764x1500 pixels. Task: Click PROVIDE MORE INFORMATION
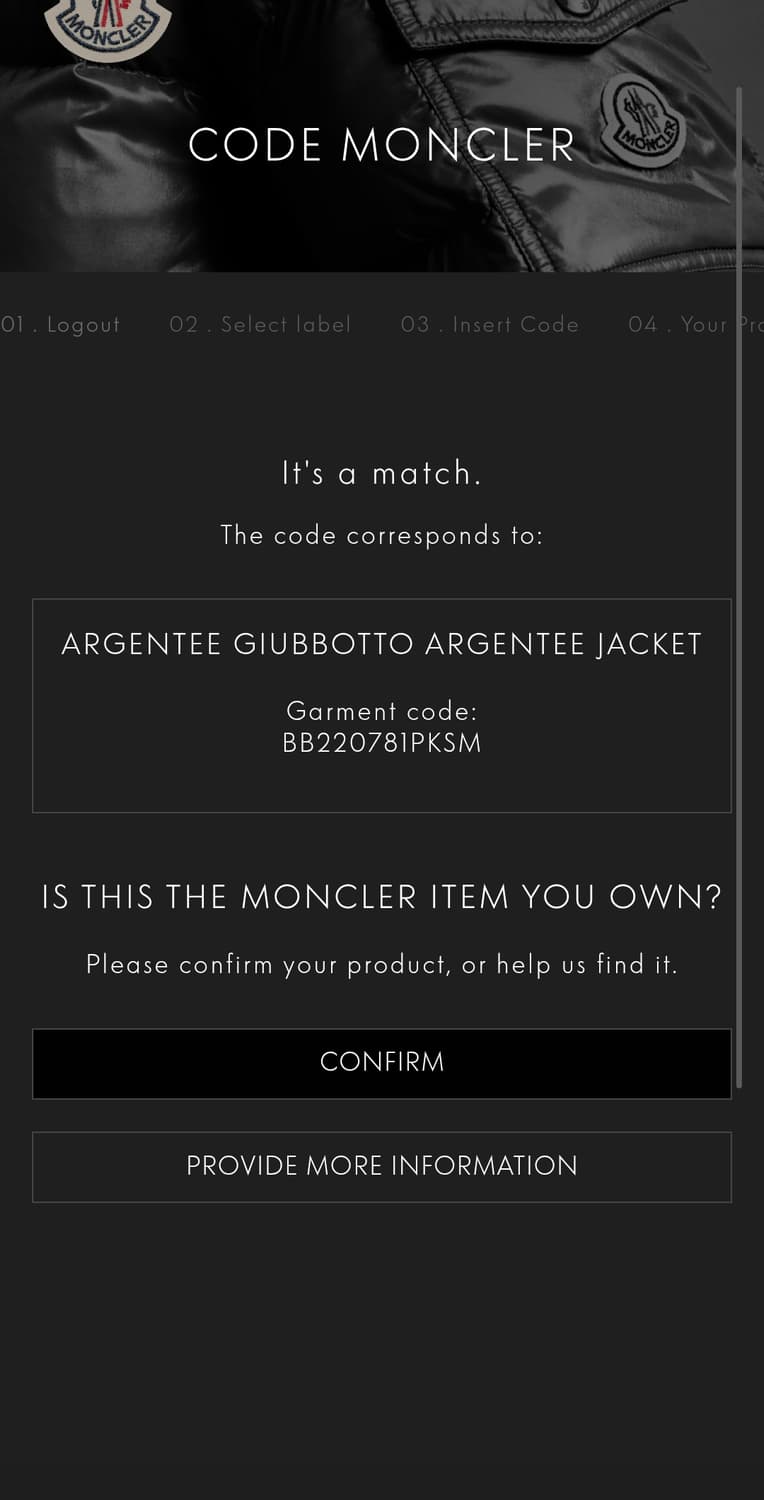point(382,1167)
